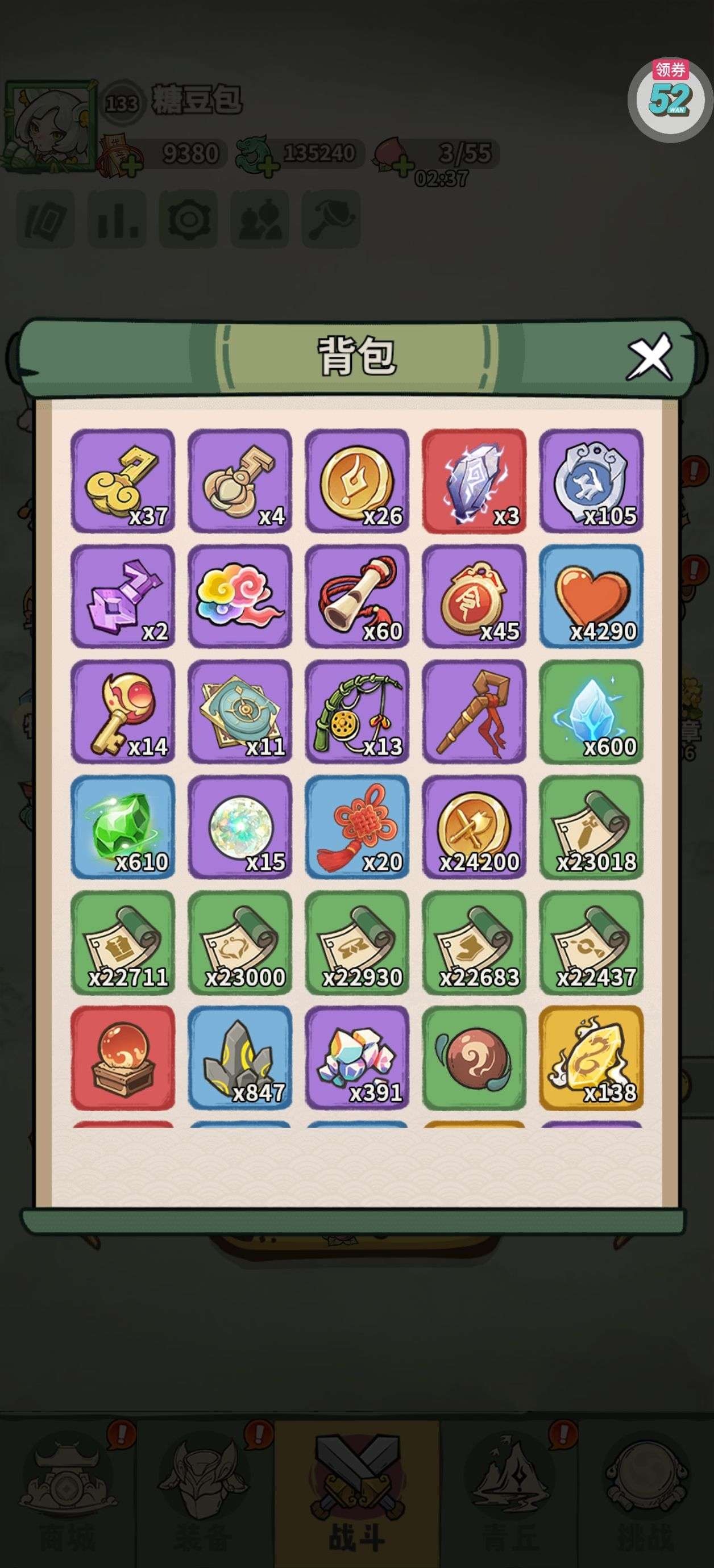Open the 52 领券 coupon floating badge

(x=670, y=97)
